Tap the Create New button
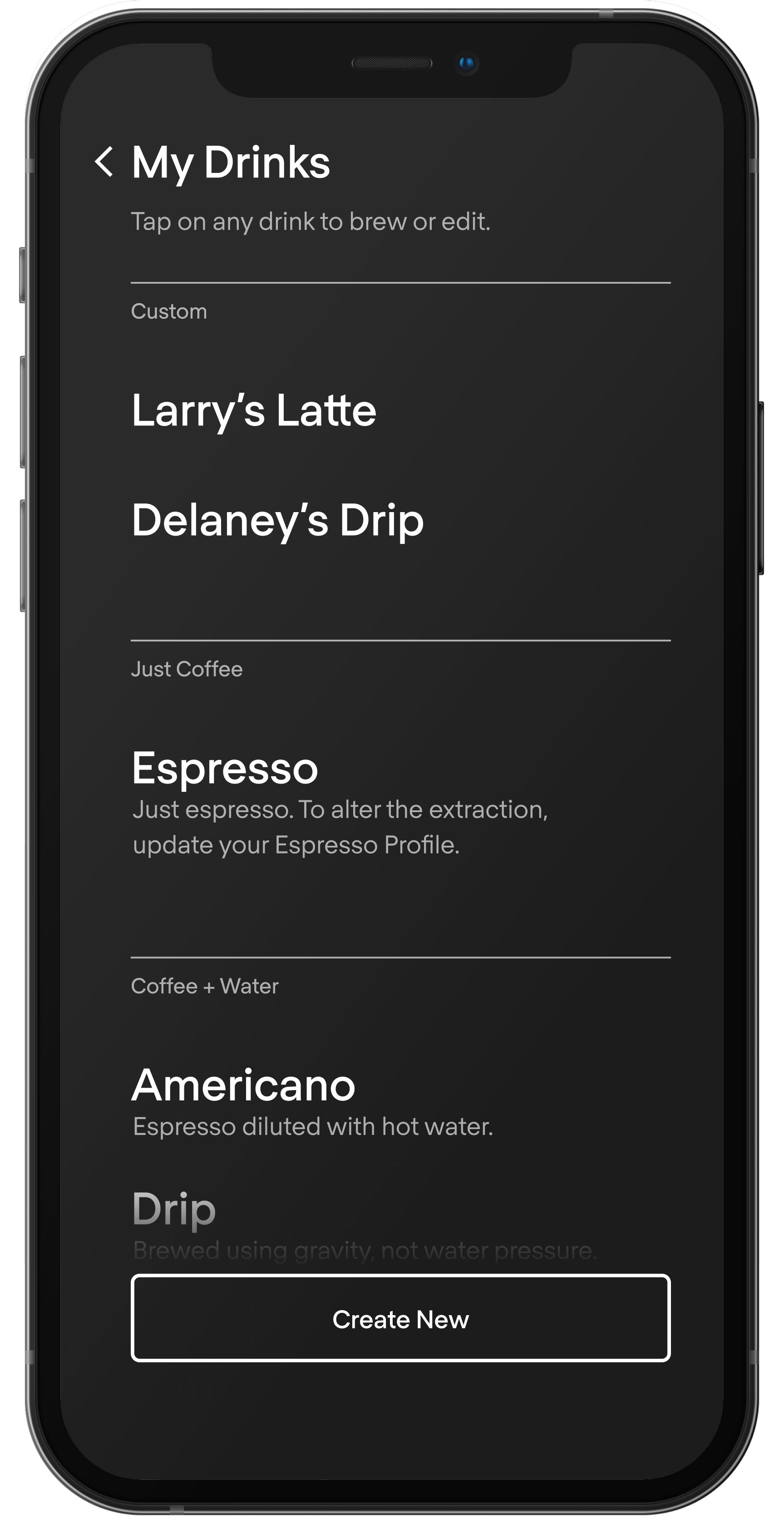This screenshot has height=1529, width=784. coord(400,1319)
